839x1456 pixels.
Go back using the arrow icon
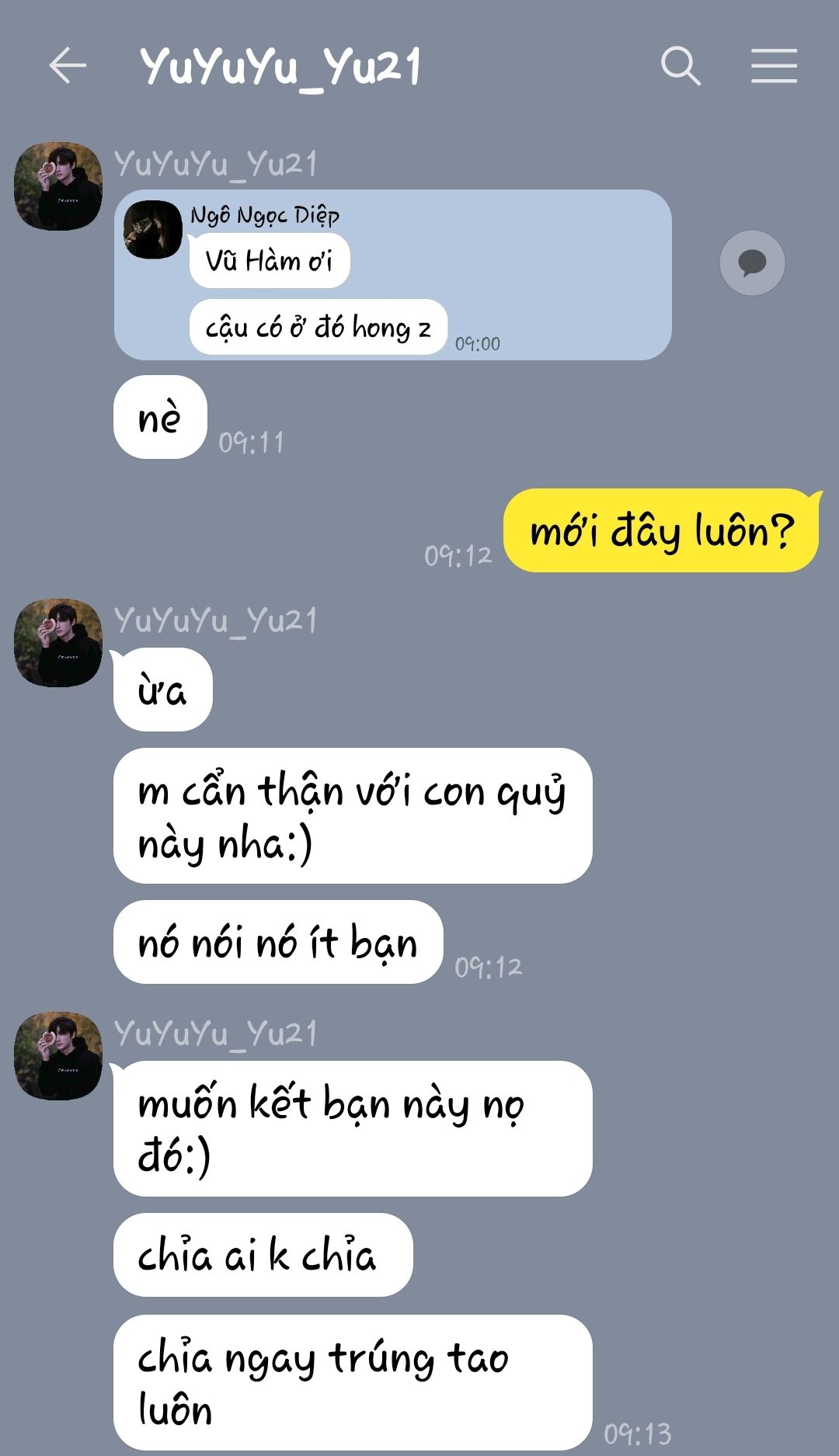pyautogui.click(x=68, y=65)
